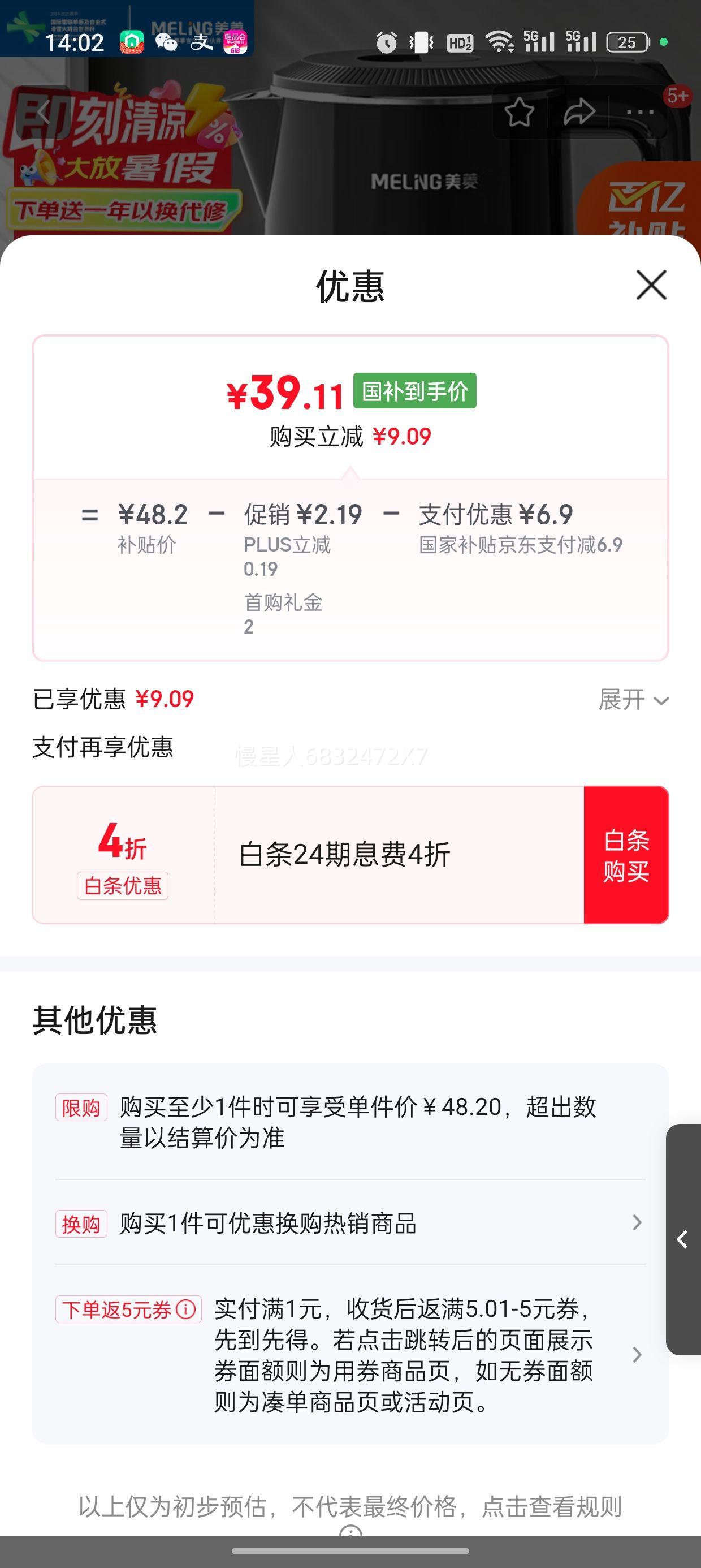Screen dimensions: 701x1568
Task: Close the 优惠 discount sheet
Action: point(651,285)
